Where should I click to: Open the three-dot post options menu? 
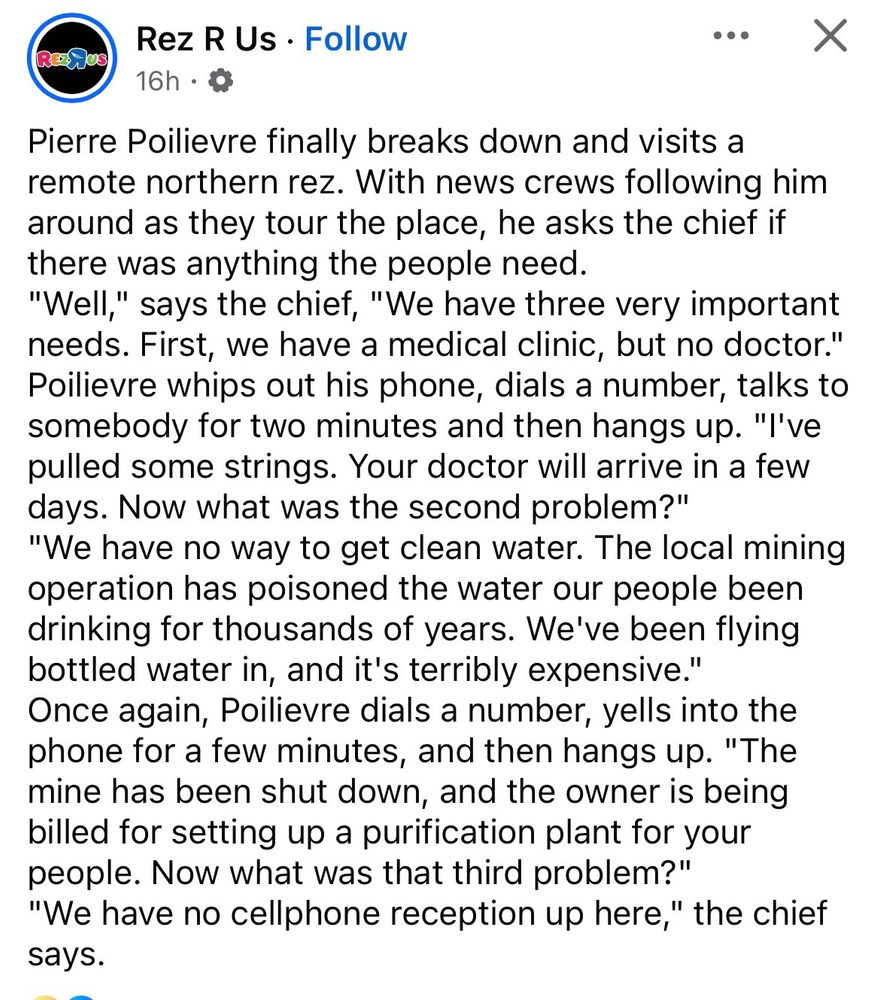point(731,36)
